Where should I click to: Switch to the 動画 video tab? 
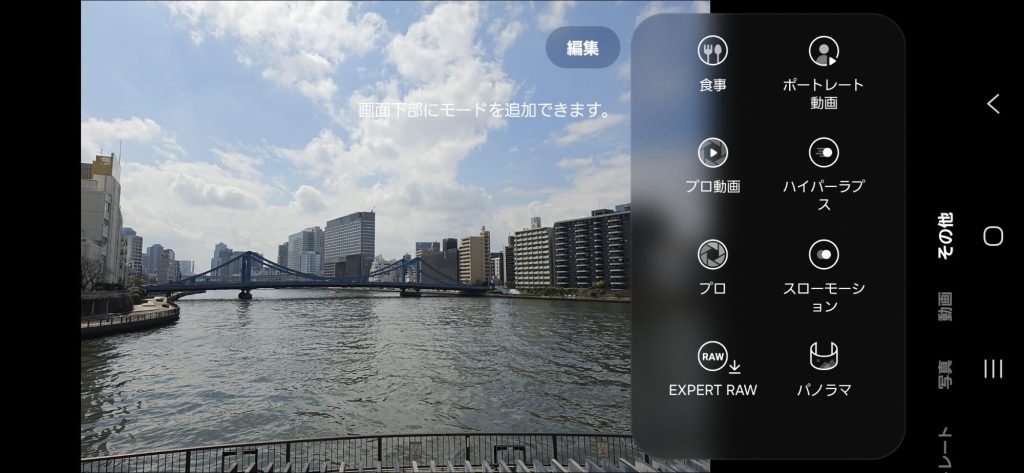coord(945,305)
